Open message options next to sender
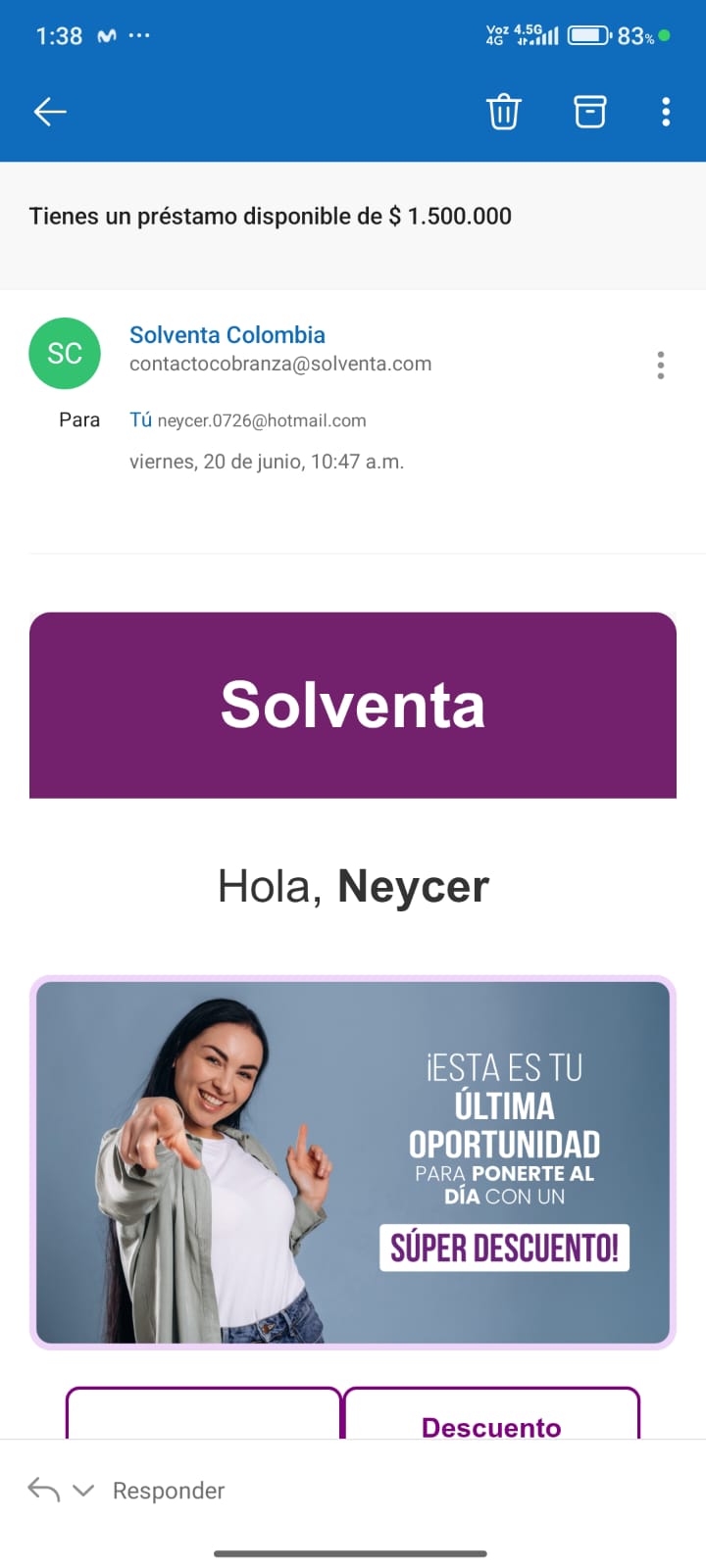The image size is (706, 1568). 661,365
